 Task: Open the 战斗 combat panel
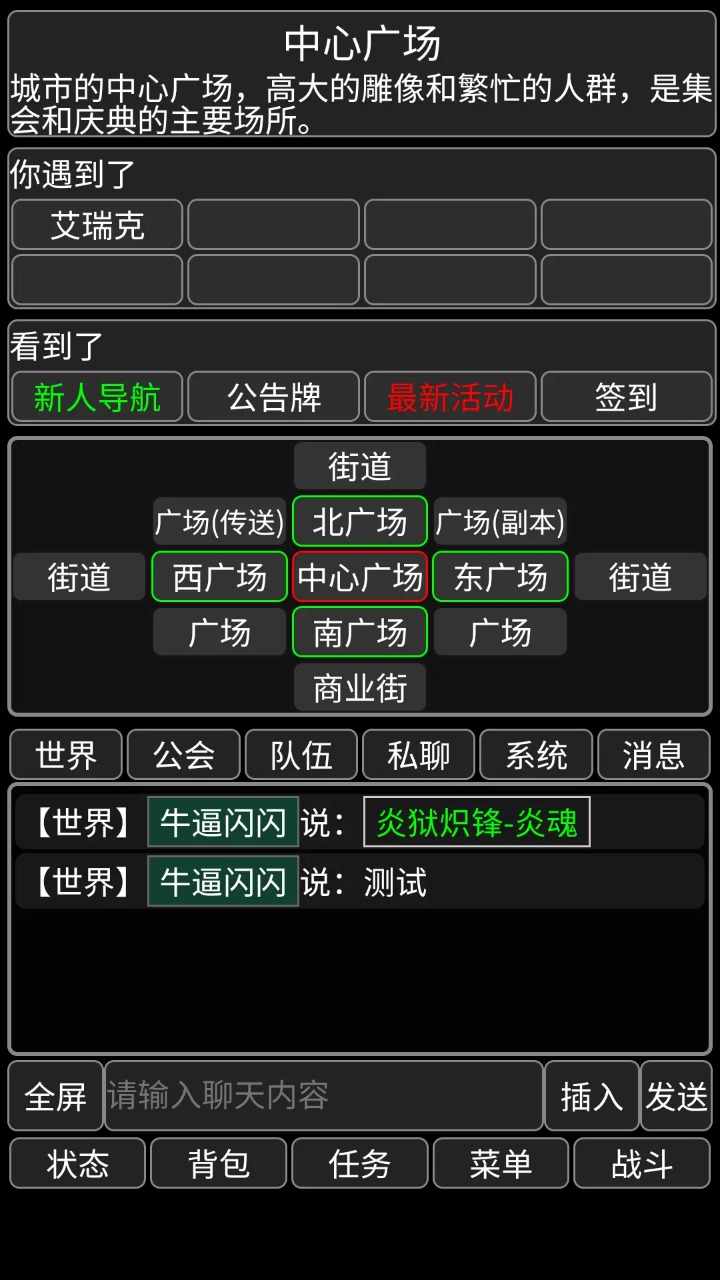pyautogui.click(x=642, y=1163)
